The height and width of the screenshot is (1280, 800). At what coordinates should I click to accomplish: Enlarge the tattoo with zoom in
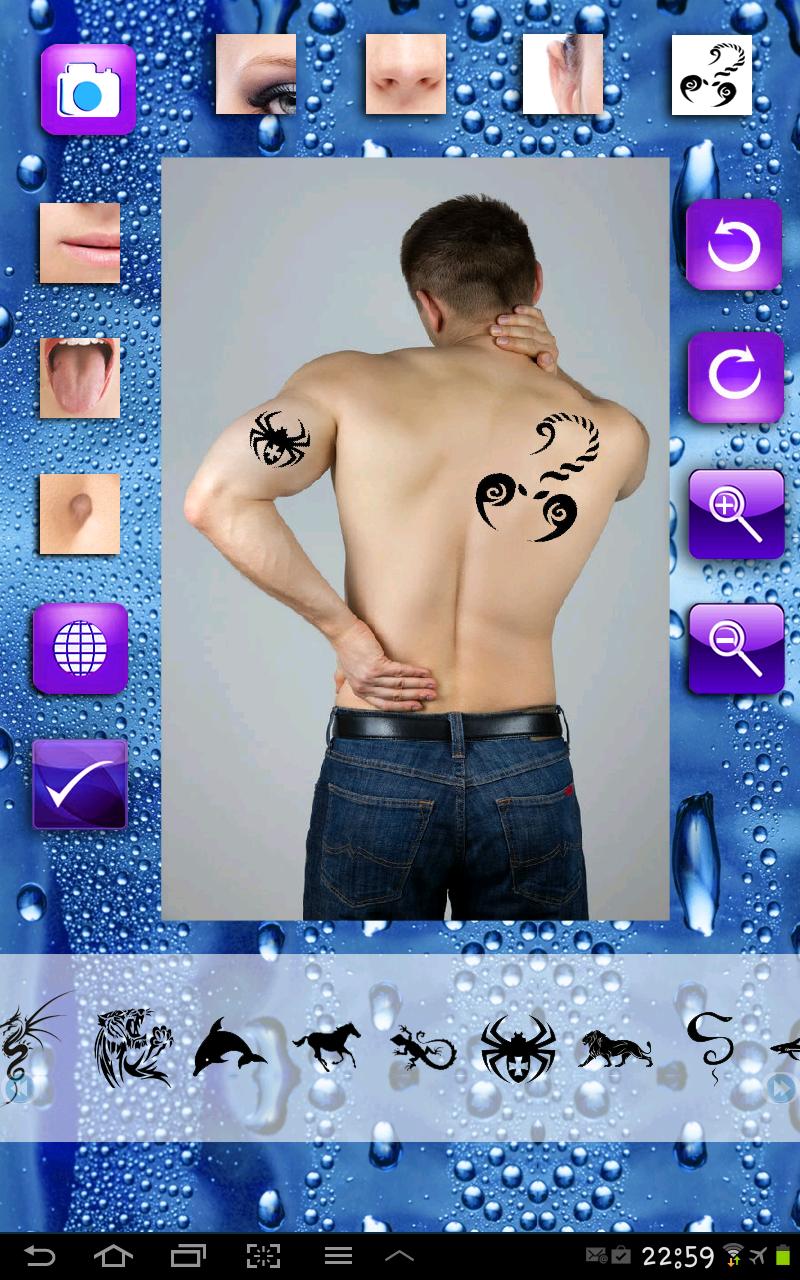point(736,514)
